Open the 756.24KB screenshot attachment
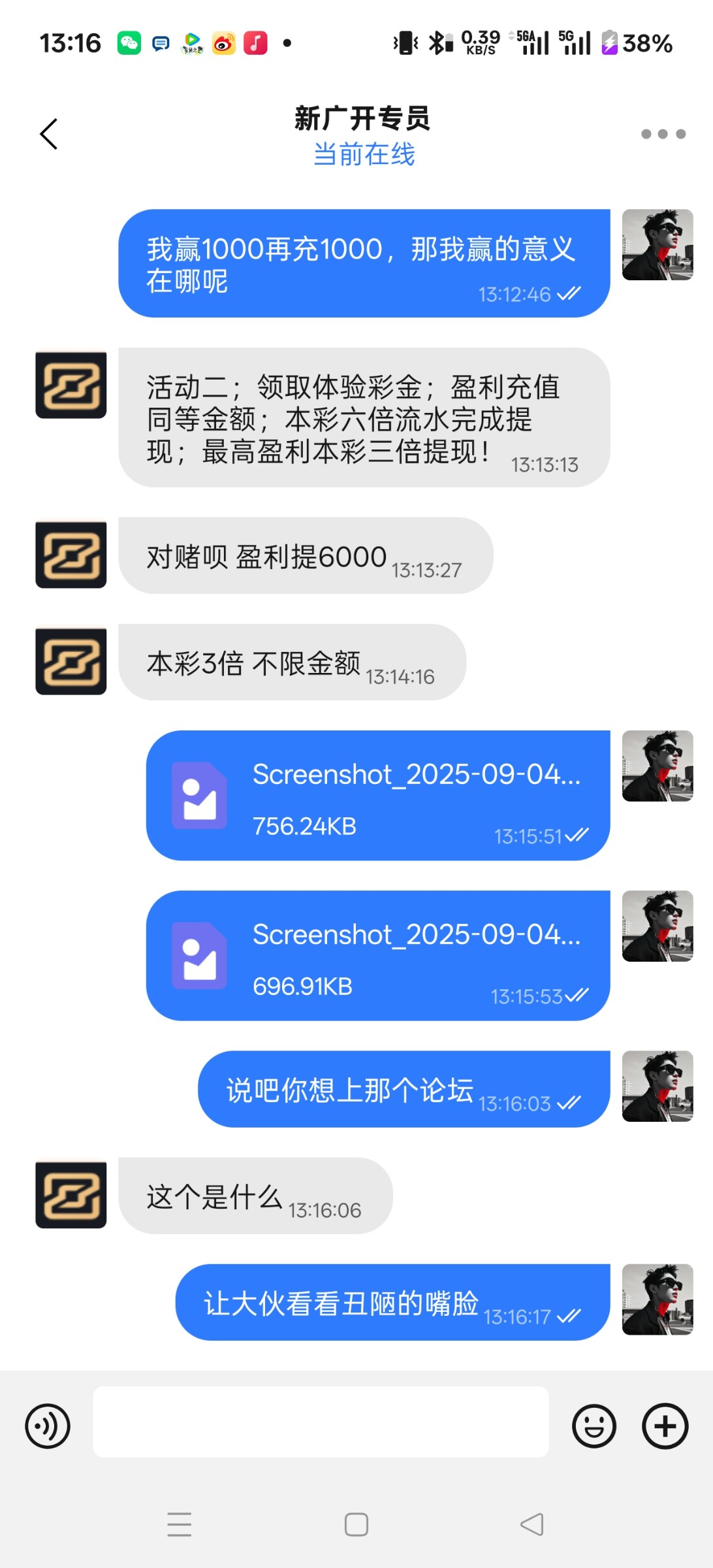This screenshot has height=1568, width=713. (x=377, y=795)
